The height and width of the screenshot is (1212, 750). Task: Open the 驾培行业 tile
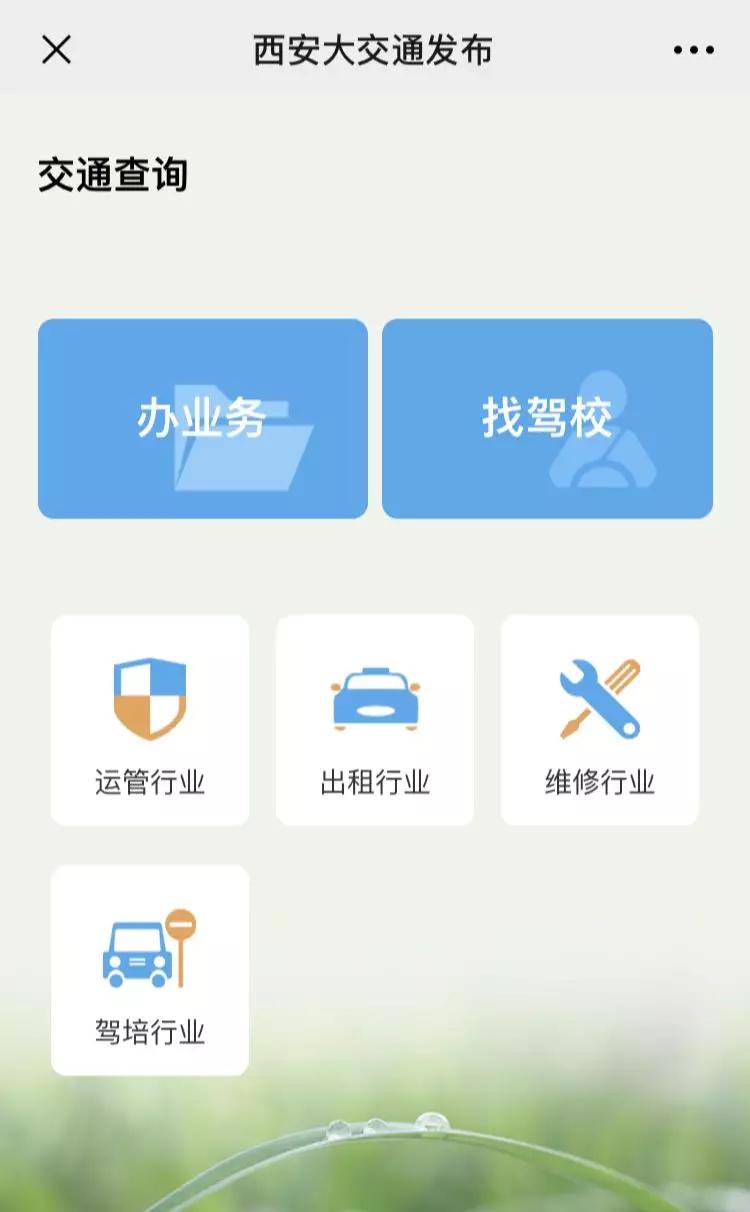tap(150, 970)
